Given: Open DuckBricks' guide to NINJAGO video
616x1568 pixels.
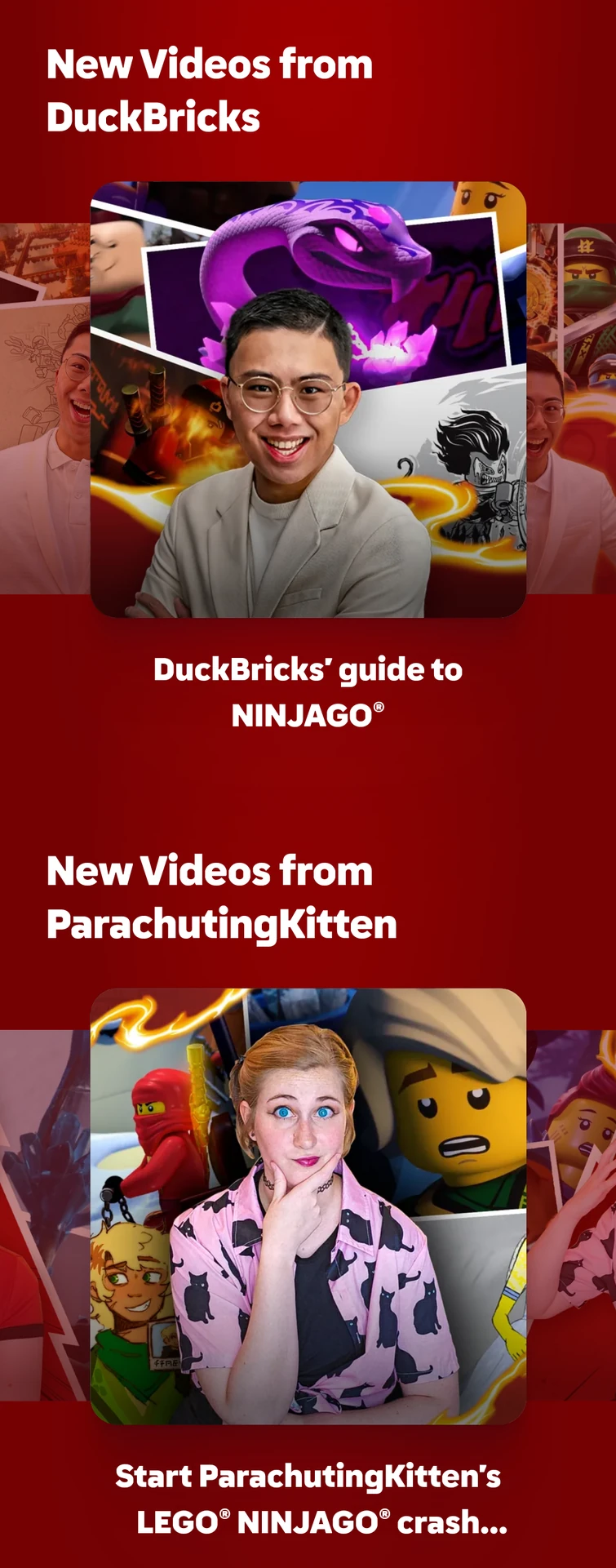Looking at the screenshot, I should point(308,400).
